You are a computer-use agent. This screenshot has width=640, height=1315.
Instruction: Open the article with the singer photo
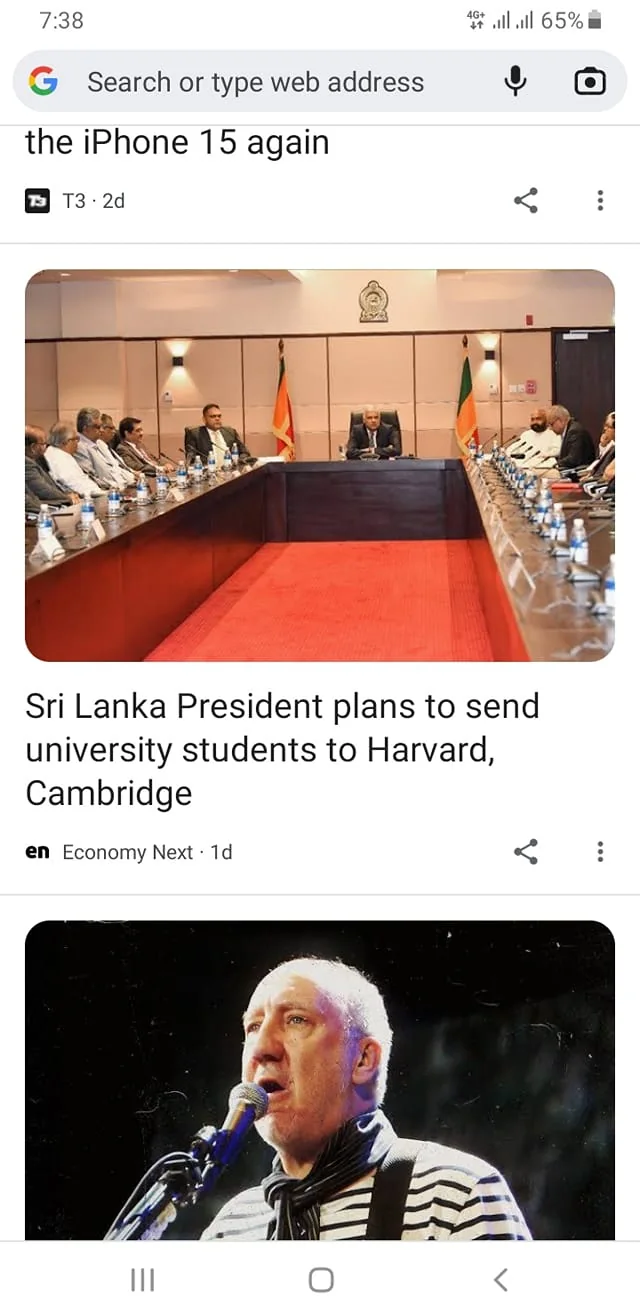tap(320, 1080)
